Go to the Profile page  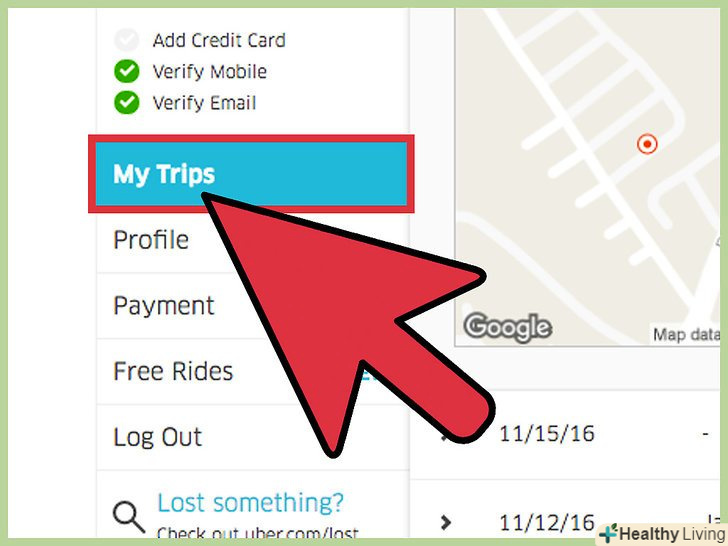point(151,240)
